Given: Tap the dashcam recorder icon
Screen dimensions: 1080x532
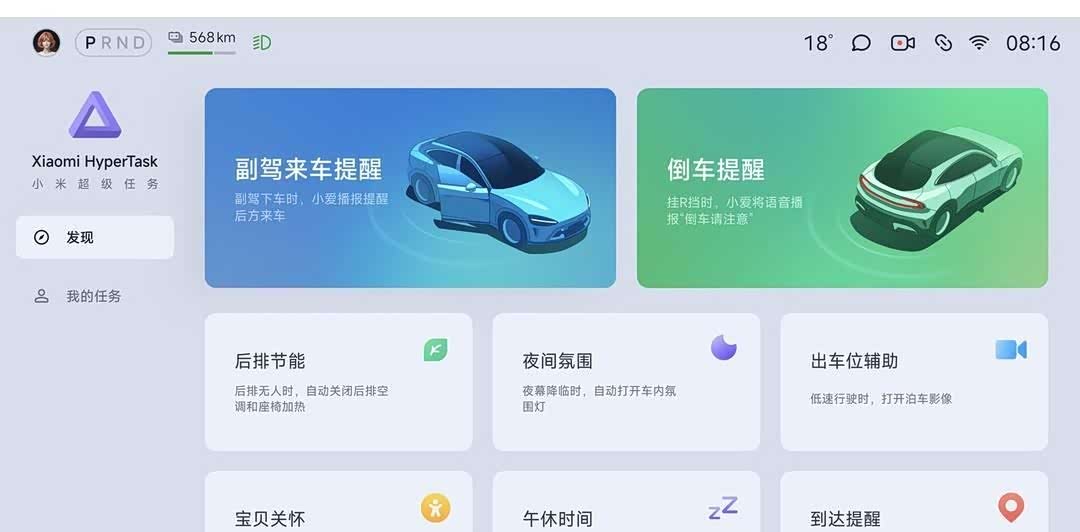Looking at the screenshot, I should pyautogui.click(x=903, y=43).
